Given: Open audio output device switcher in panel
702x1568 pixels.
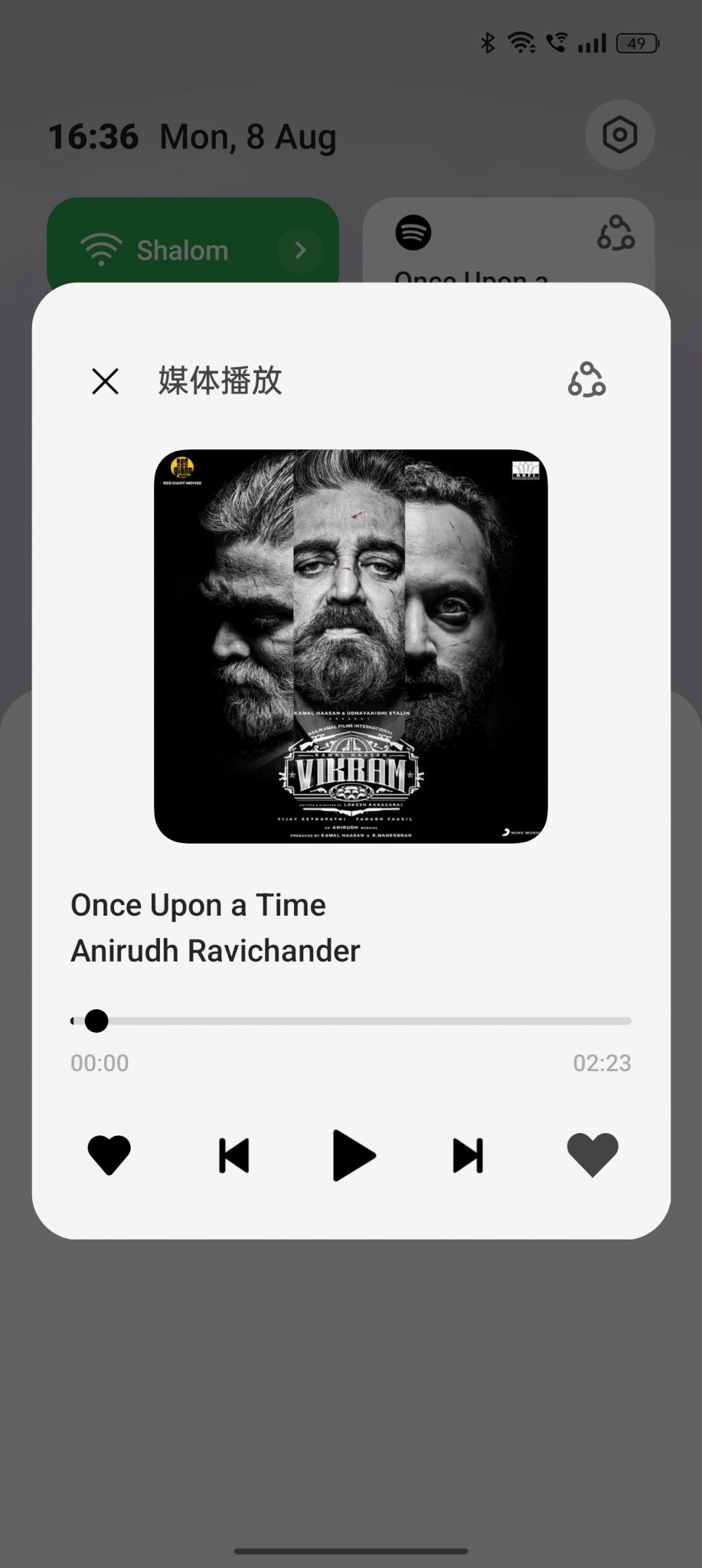Looking at the screenshot, I should pos(586,380).
